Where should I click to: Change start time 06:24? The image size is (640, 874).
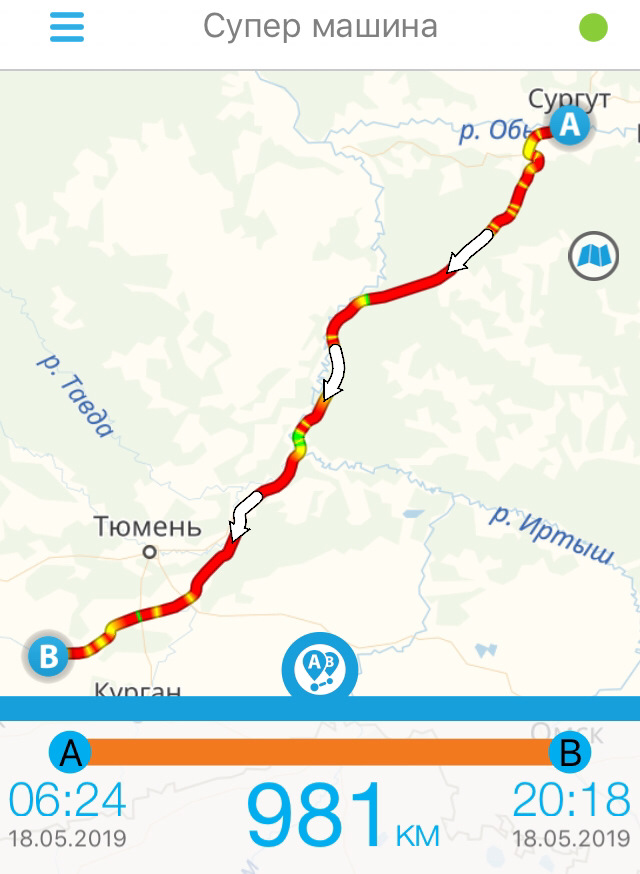[x=68, y=802]
